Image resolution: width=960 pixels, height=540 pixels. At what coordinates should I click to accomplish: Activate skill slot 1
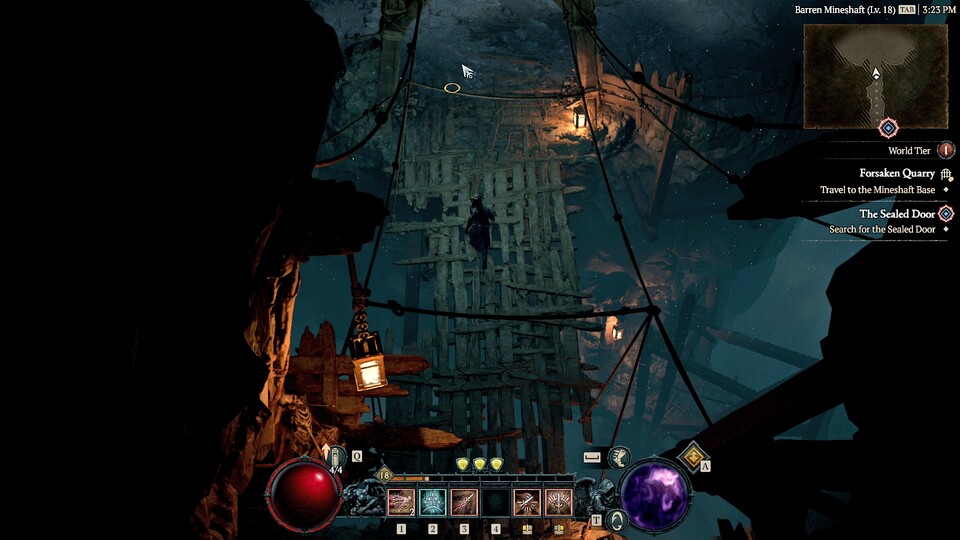pyautogui.click(x=401, y=501)
